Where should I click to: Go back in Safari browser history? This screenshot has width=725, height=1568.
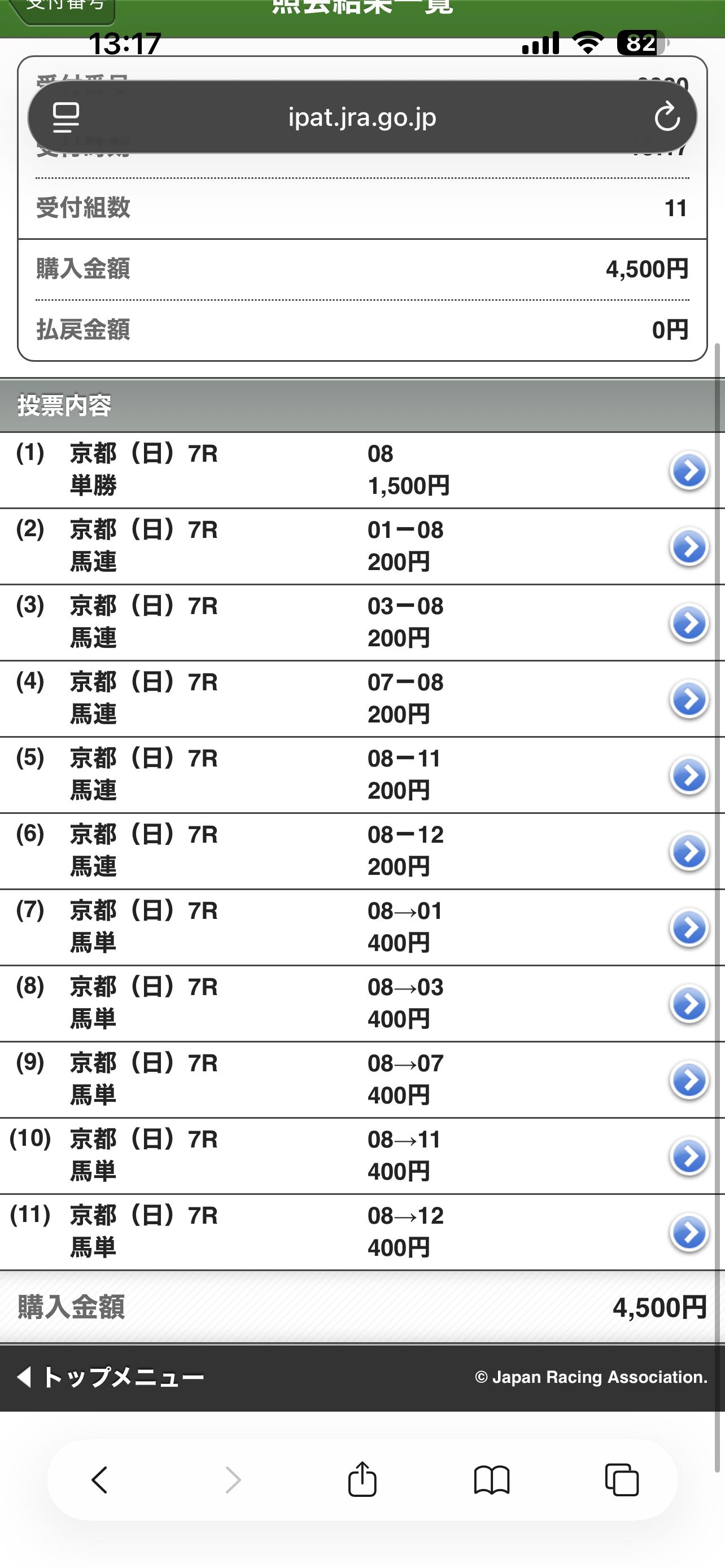(99, 1479)
